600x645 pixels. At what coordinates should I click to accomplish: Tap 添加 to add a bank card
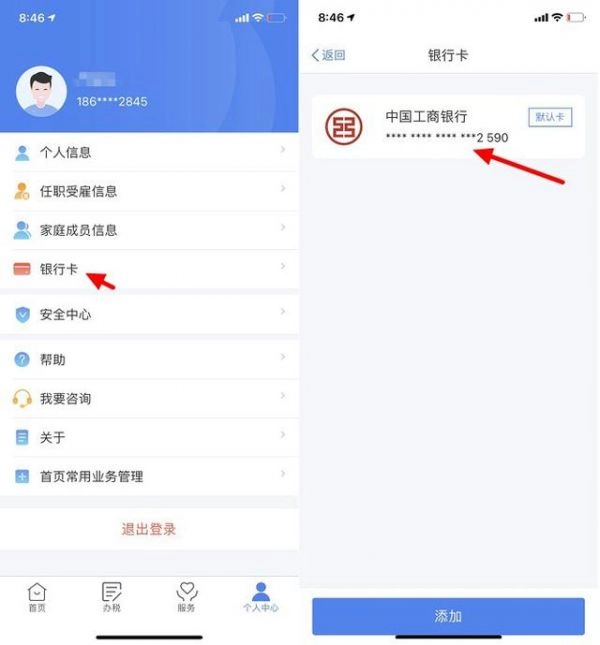[x=448, y=616]
